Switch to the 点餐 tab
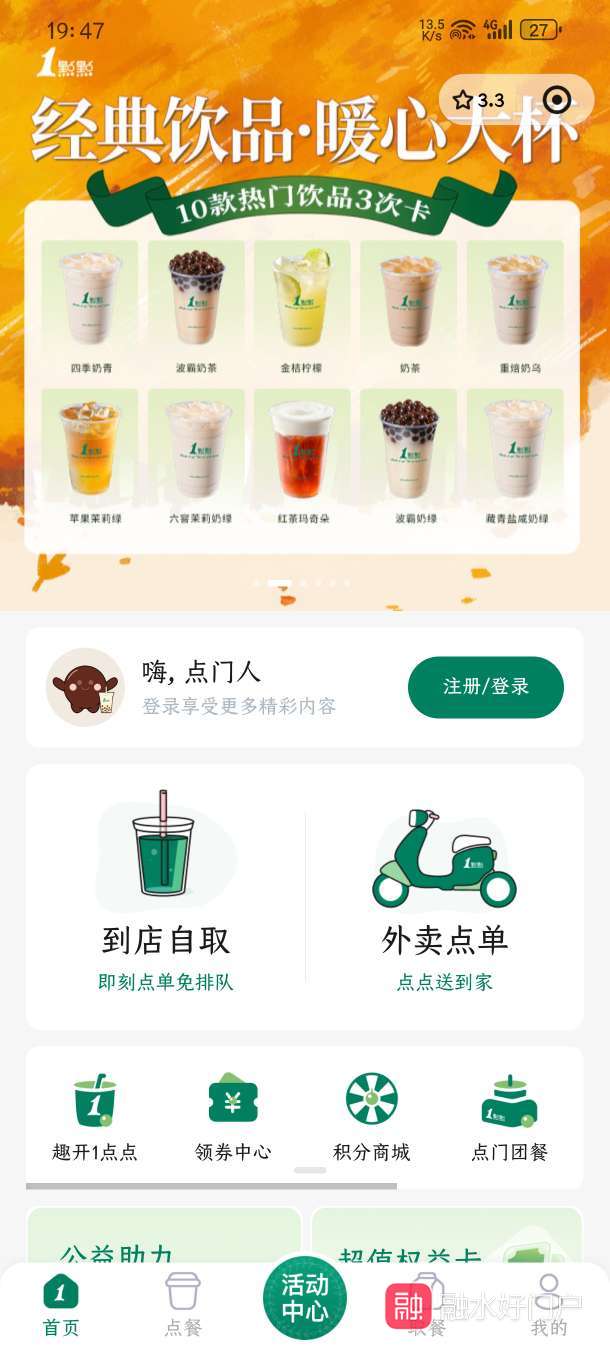 click(183, 1304)
